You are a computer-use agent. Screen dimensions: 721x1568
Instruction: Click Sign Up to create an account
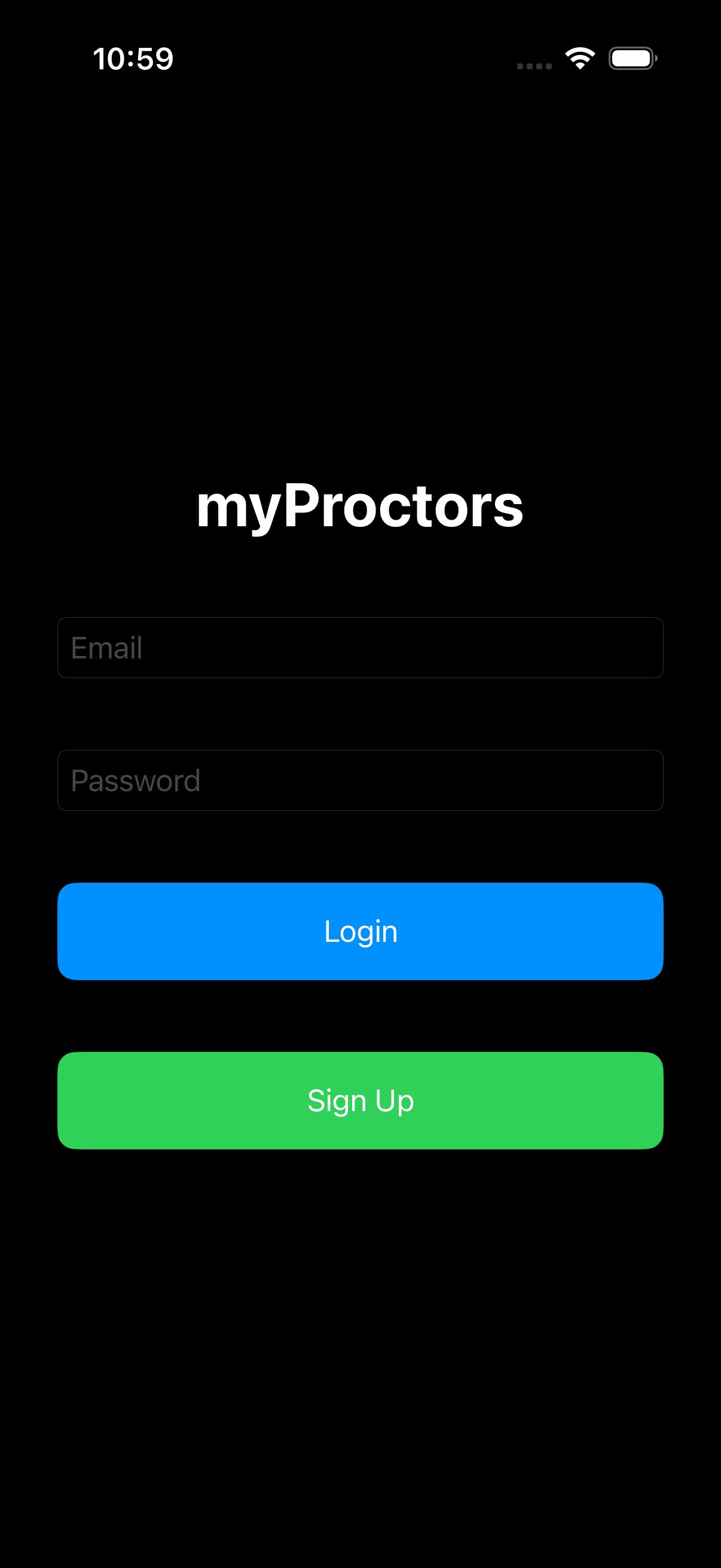coord(360,1100)
